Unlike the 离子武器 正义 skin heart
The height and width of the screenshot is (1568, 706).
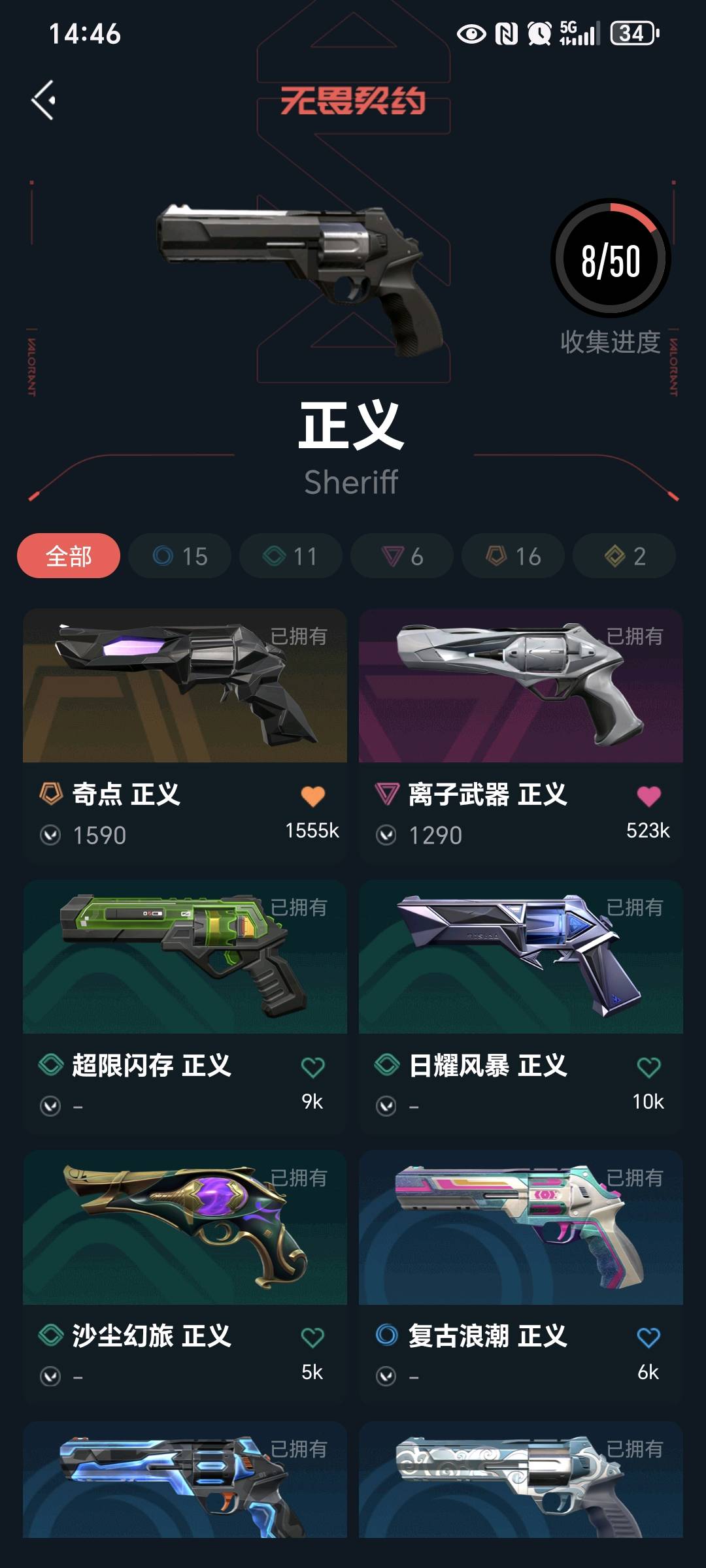[x=648, y=796]
